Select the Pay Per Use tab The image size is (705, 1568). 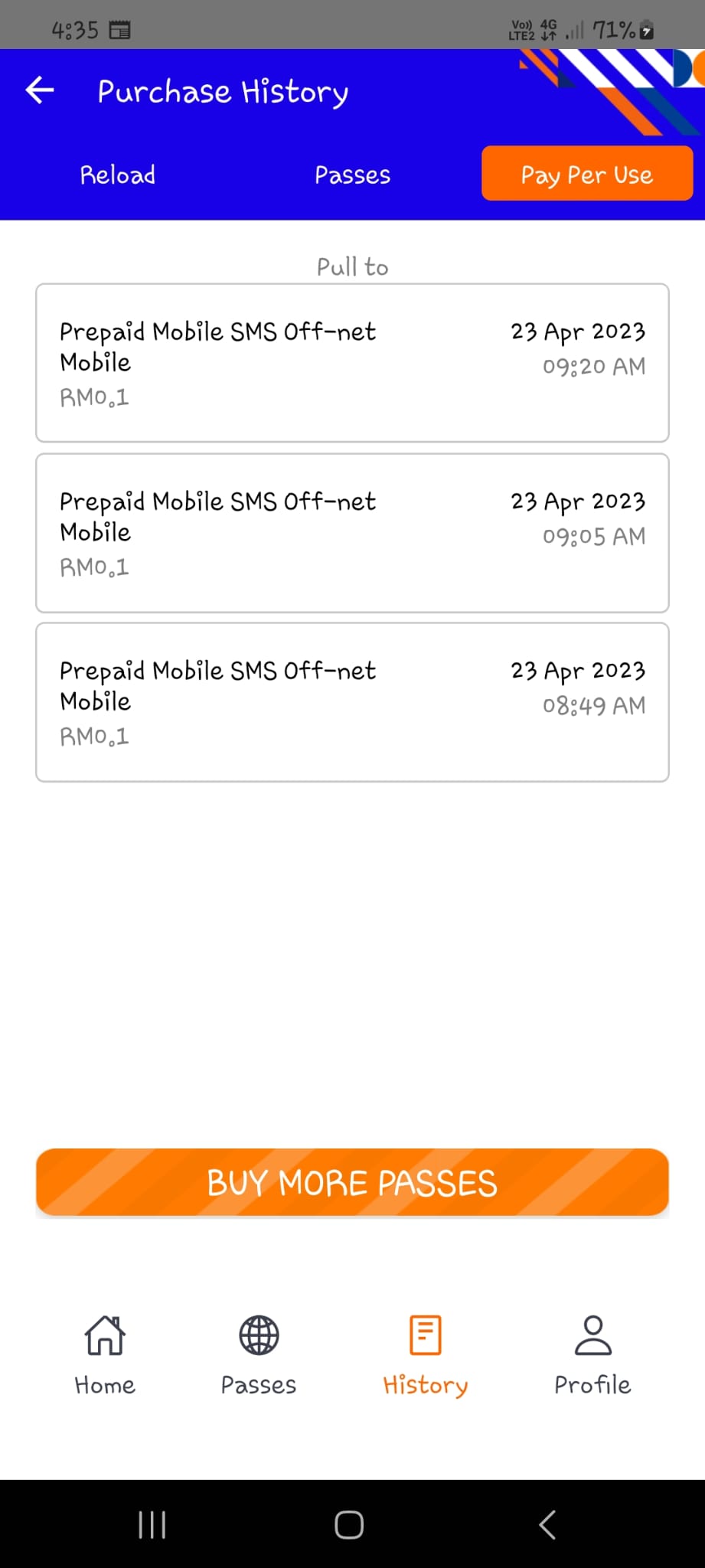[x=587, y=174]
